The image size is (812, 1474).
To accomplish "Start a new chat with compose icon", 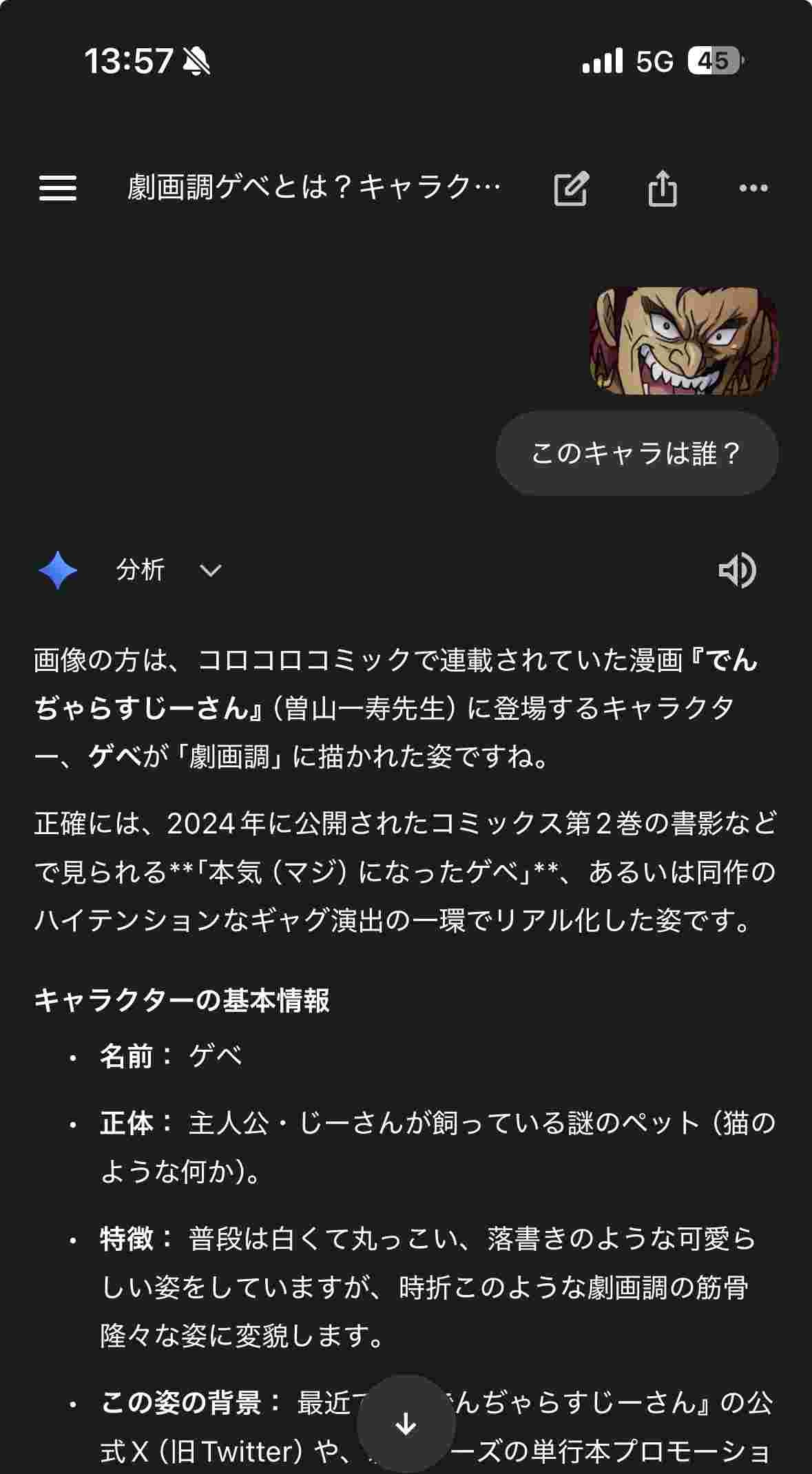I will pyautogui.click(x=571, y=187).
